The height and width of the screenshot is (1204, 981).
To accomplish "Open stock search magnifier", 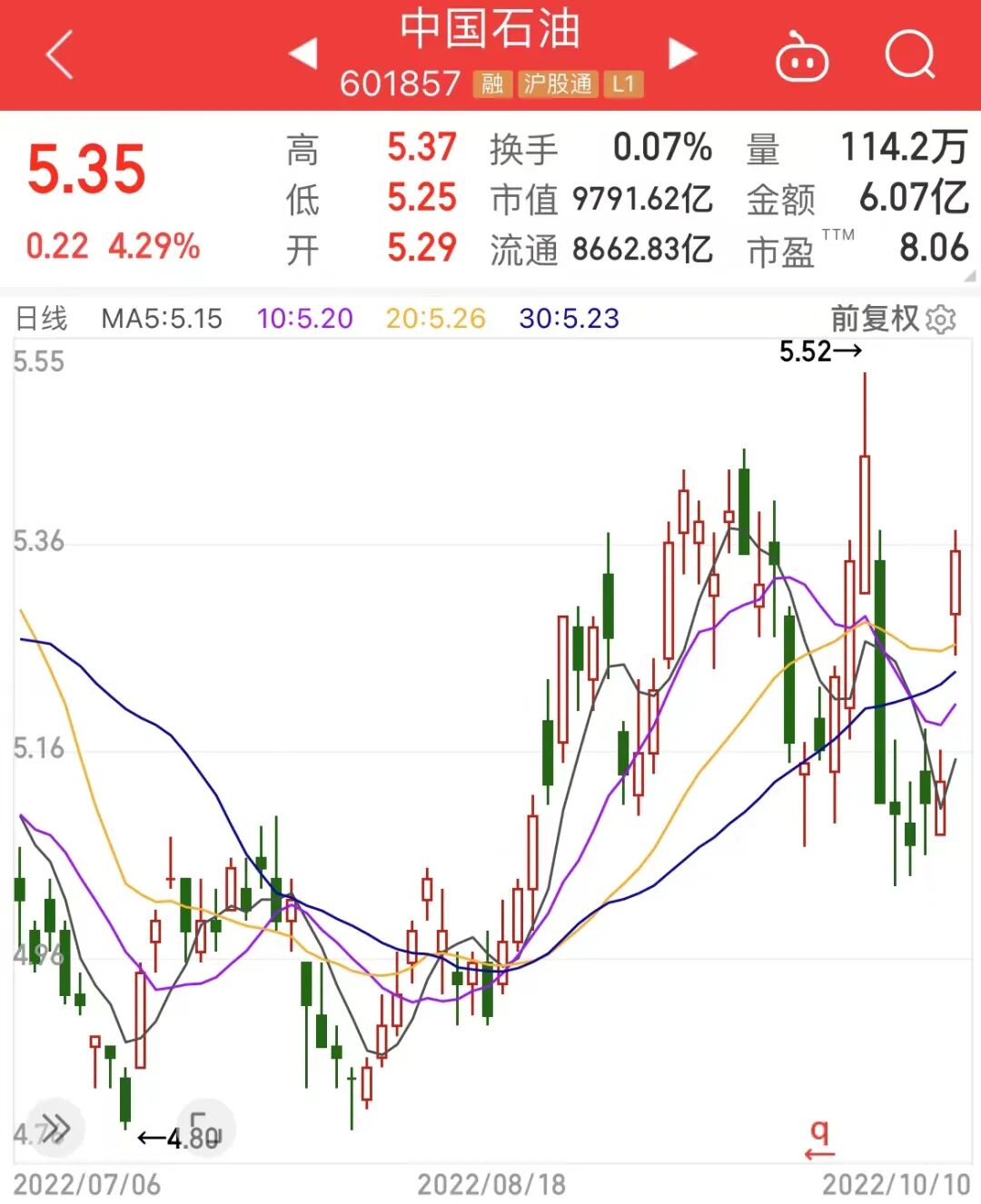I will [x=910, y=54].
